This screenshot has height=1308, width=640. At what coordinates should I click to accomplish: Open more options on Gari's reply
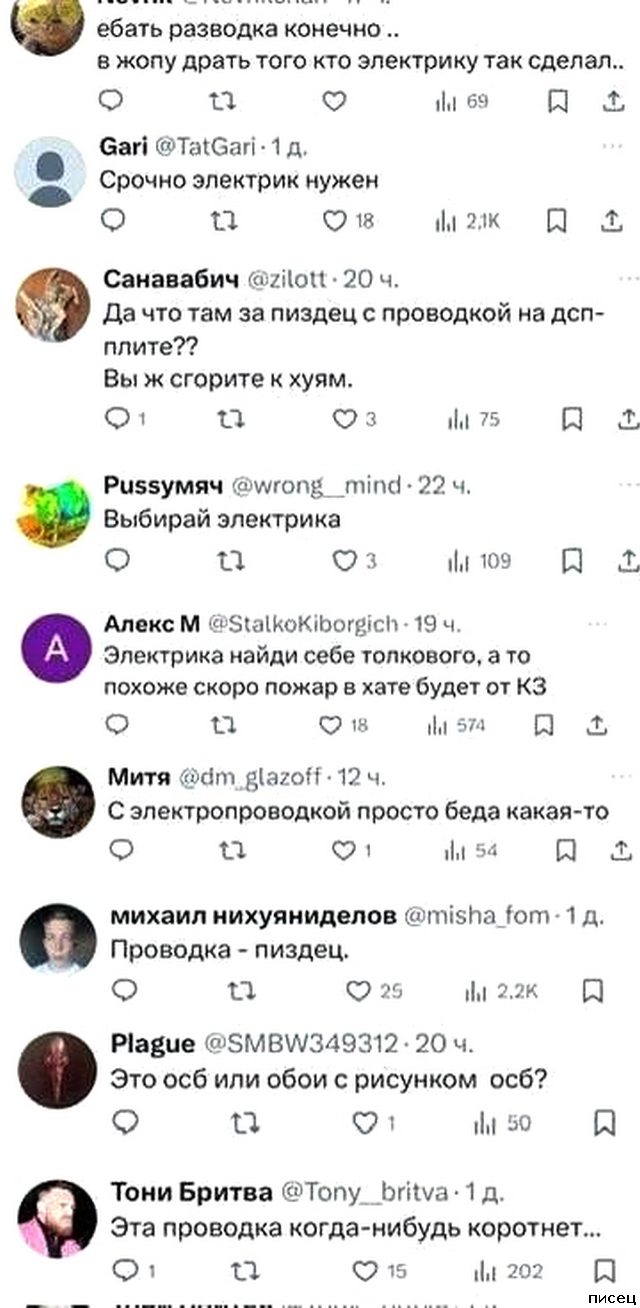(612, 147)
